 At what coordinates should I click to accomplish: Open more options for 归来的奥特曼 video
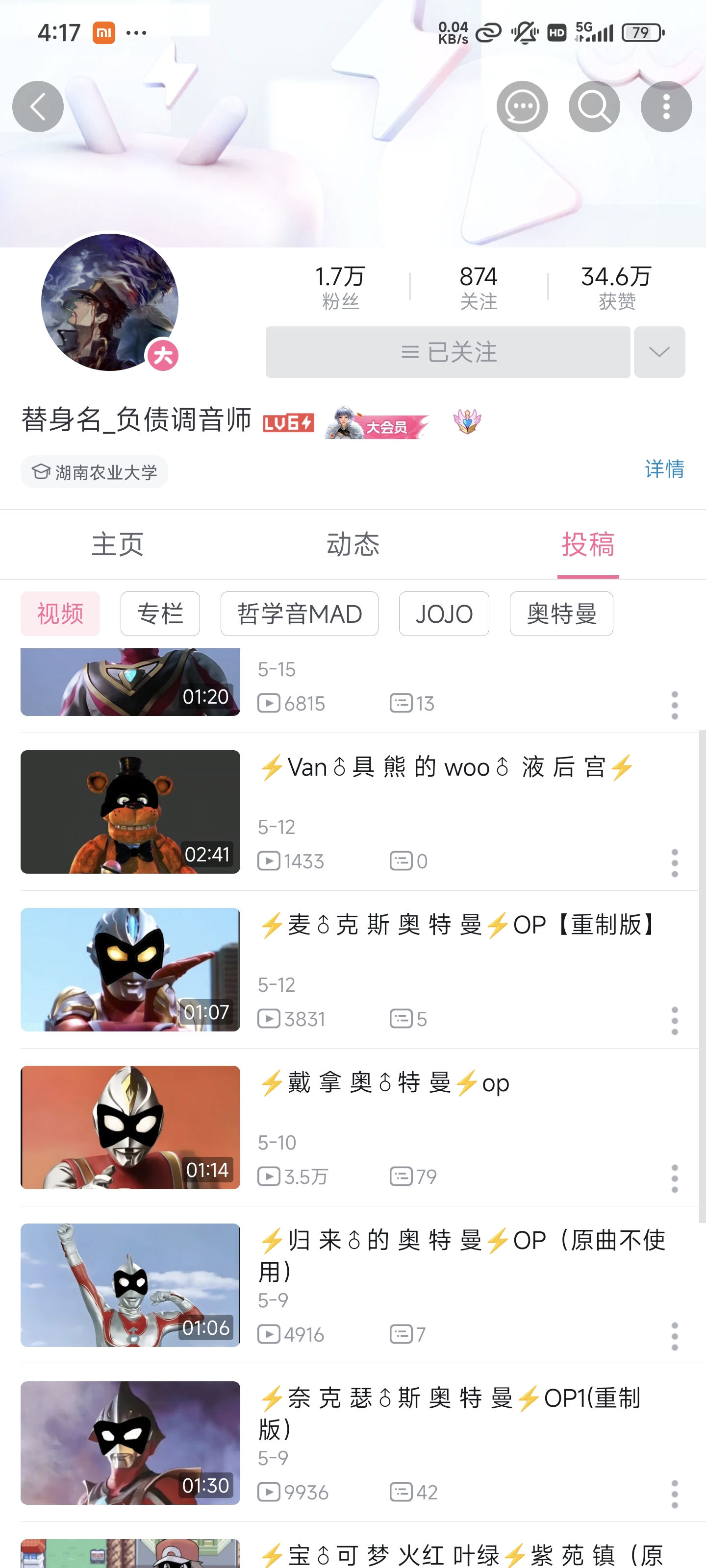click(x=674, y=1336)
